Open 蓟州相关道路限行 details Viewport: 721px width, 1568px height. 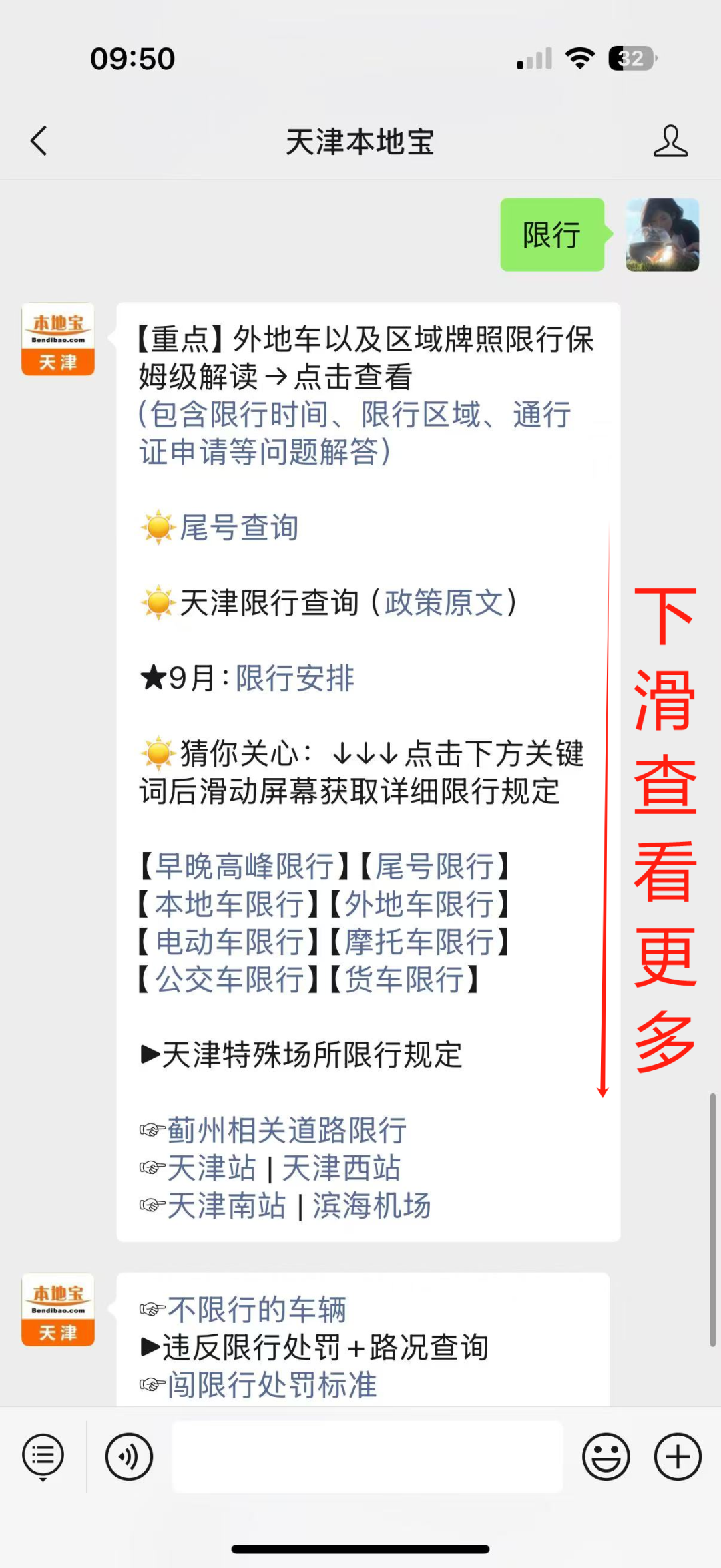(x=287, y=1130)
